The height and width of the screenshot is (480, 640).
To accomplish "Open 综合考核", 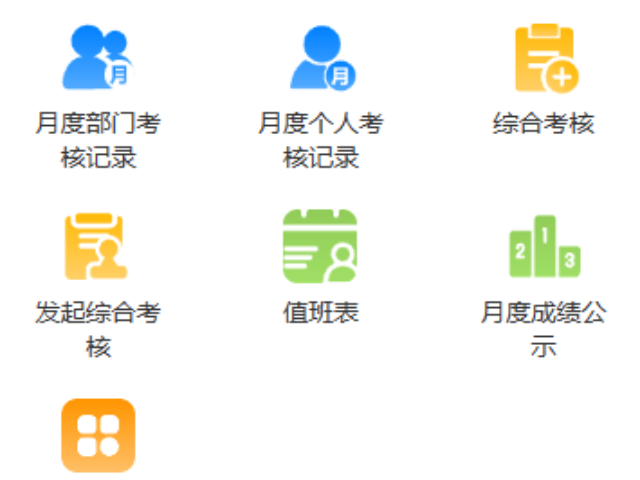I will point(544,60).
